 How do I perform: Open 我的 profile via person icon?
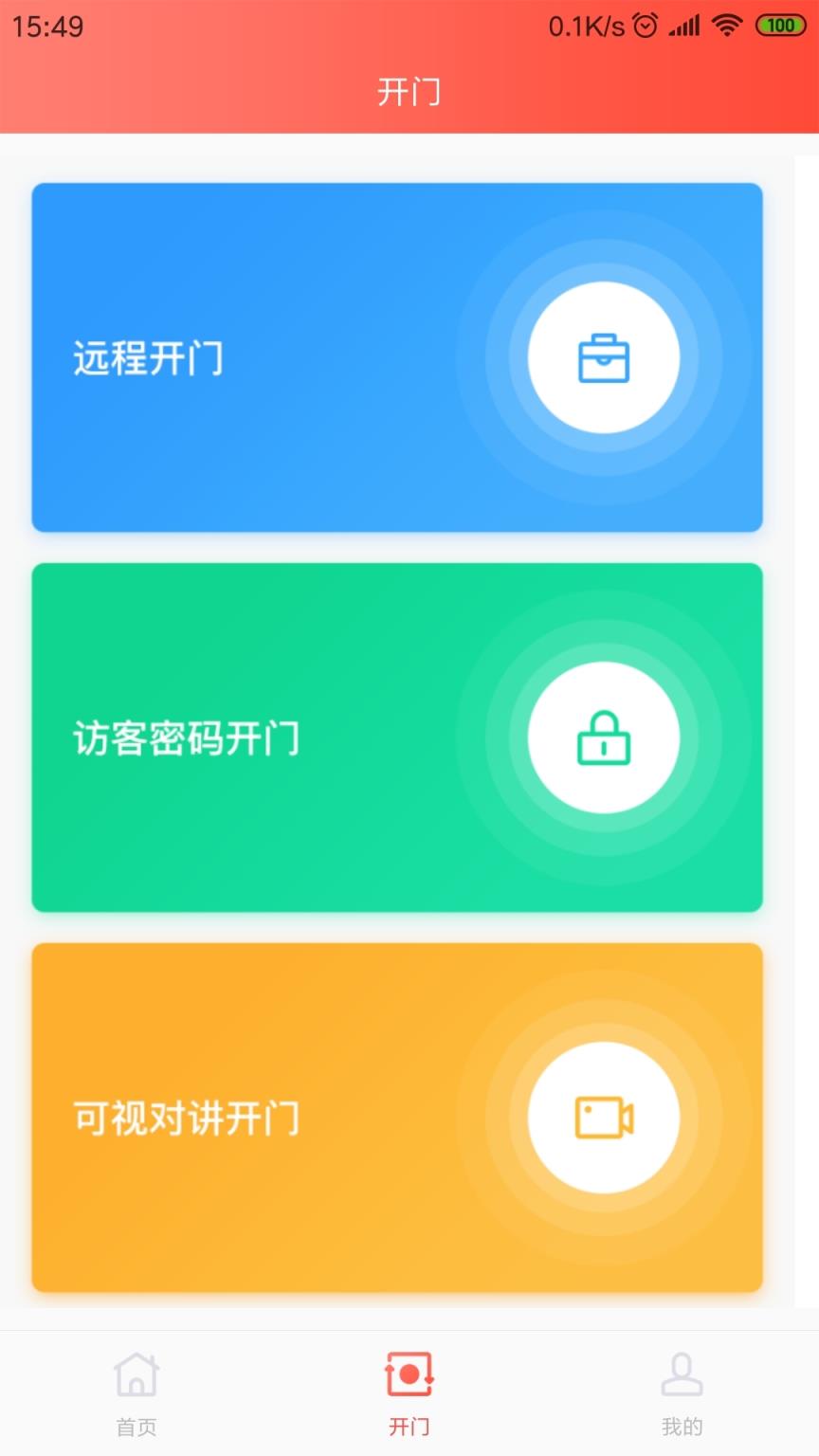click(x=682, y=1374)
